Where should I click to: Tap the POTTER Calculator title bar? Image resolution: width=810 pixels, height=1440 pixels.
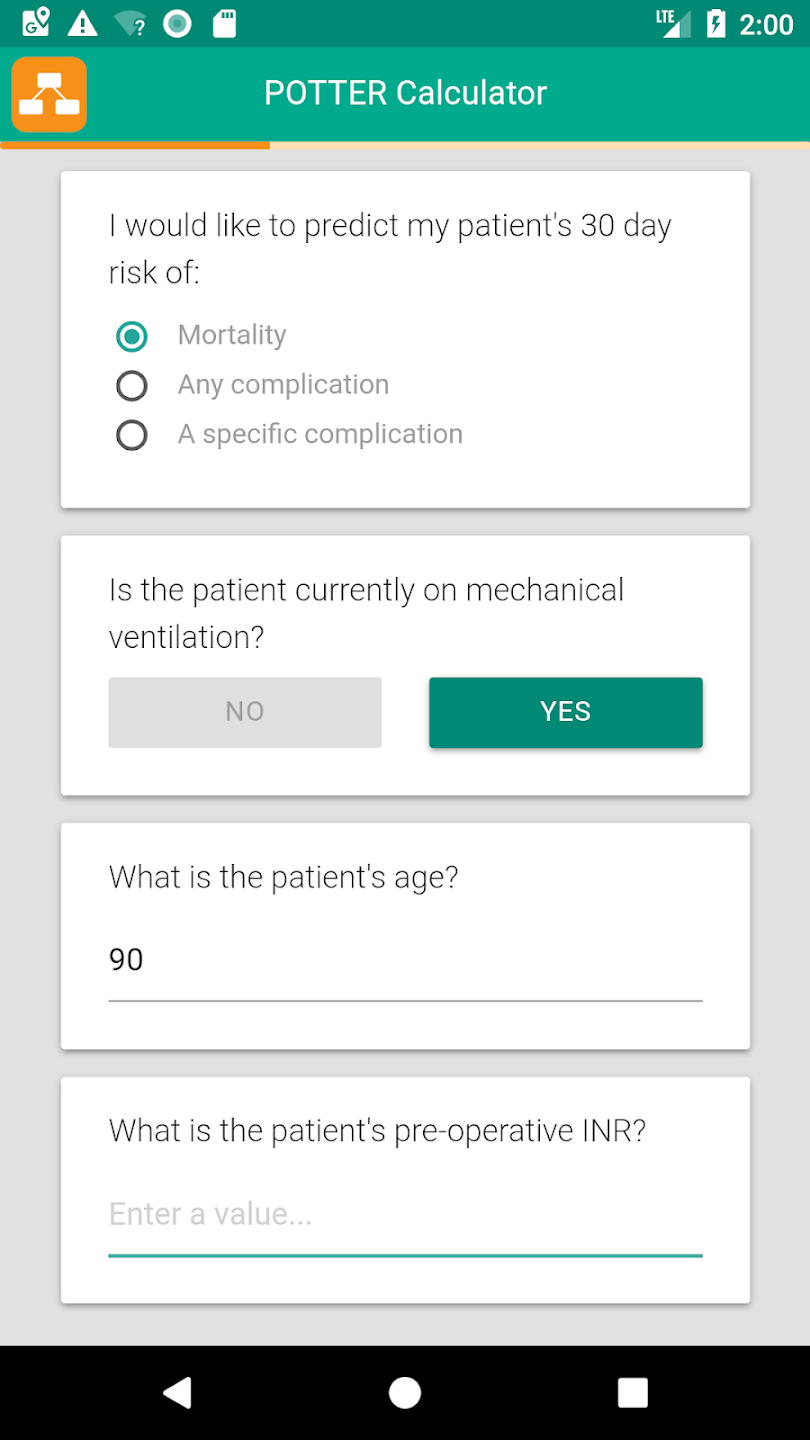coord(405,92)
